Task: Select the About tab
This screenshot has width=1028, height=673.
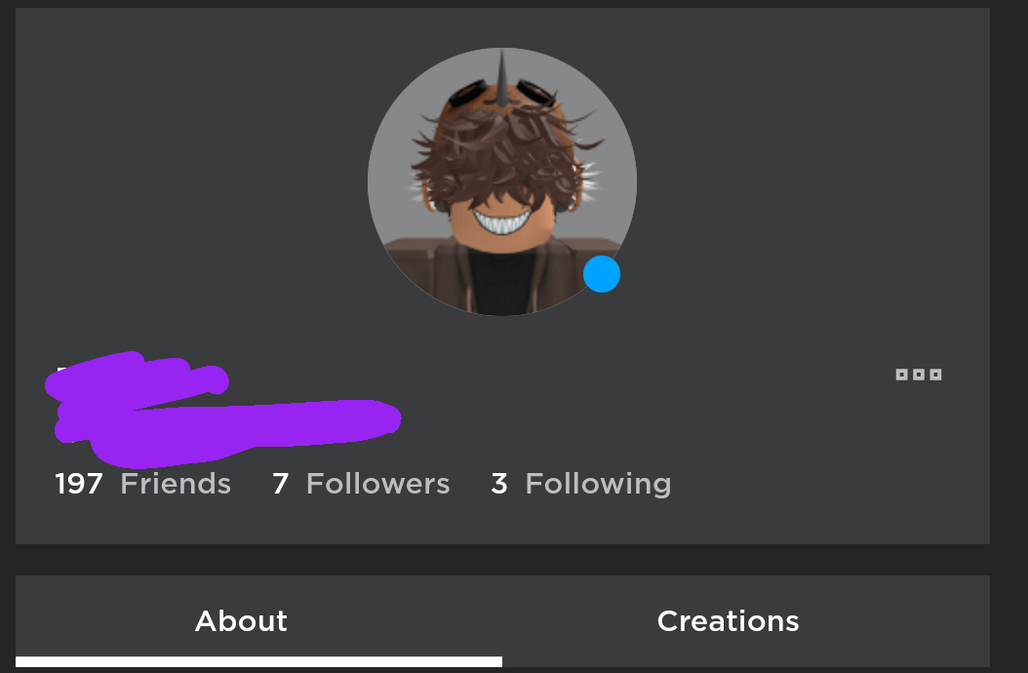Action: pyautogui.click(x=241, y=621)
